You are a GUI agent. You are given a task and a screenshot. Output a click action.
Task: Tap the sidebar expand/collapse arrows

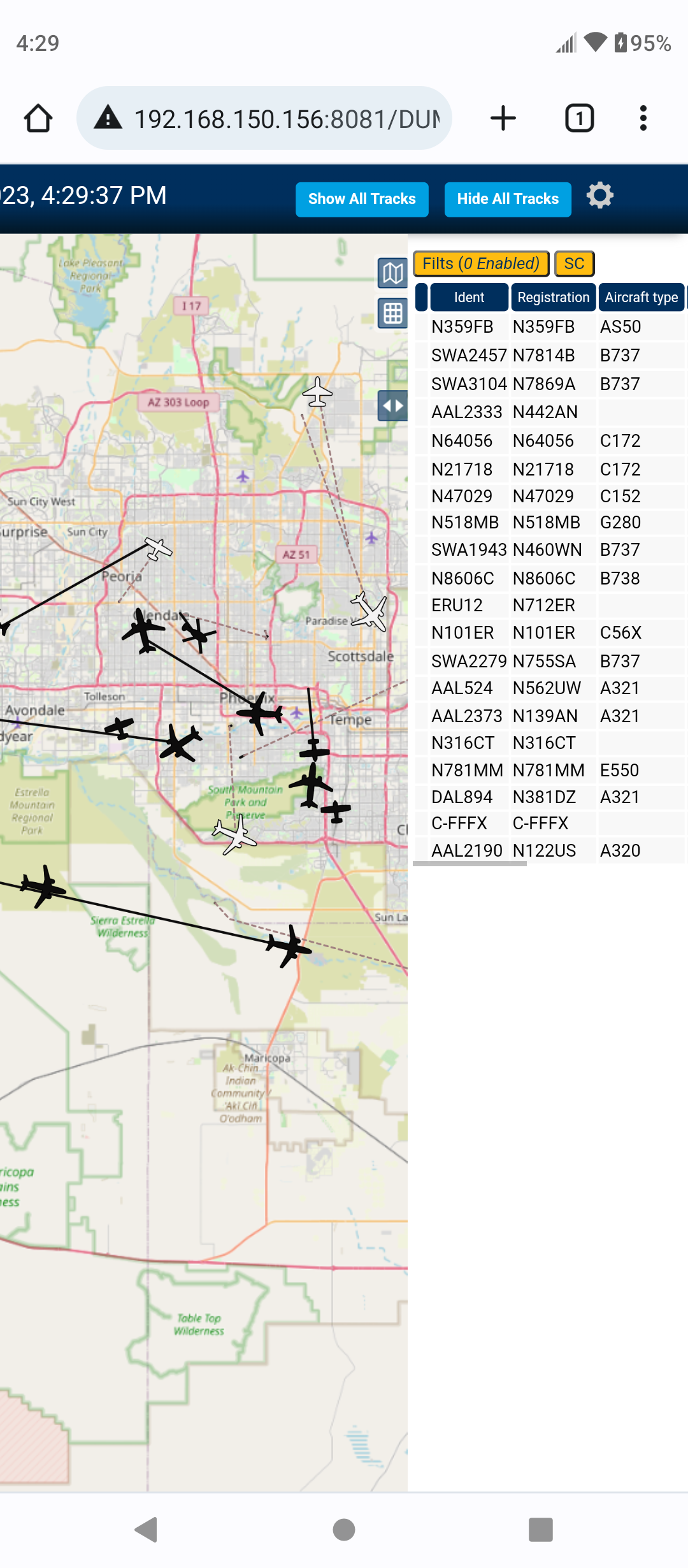point(392,406)
